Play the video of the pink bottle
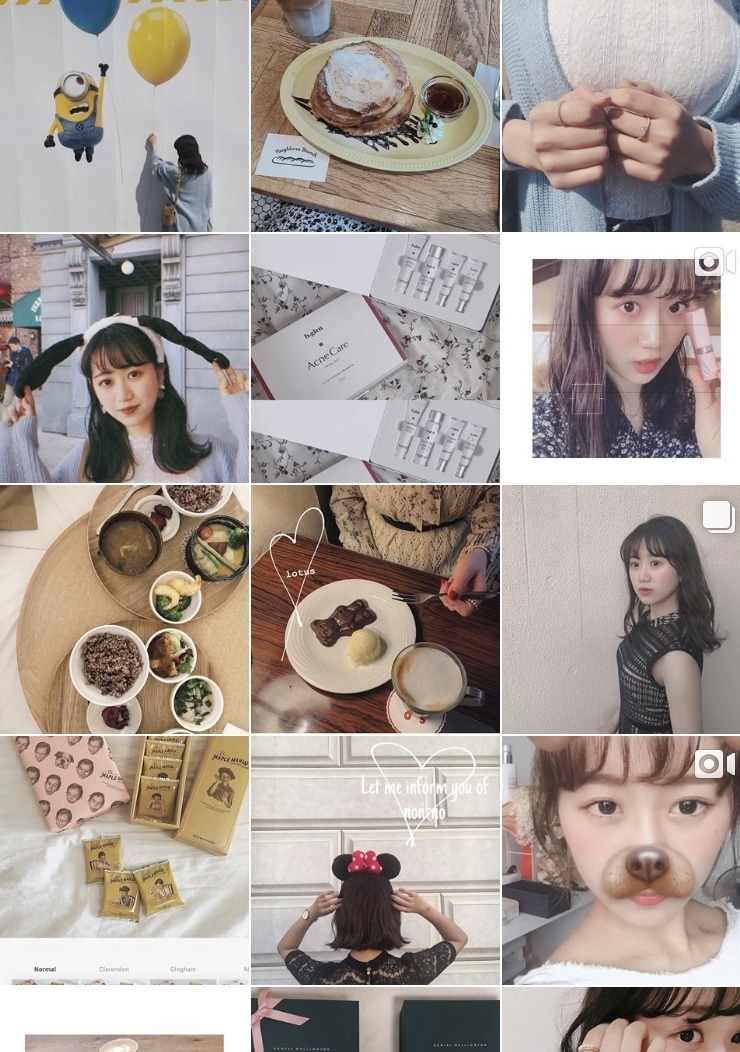This screenshot has height=1052, width=740. coord(621,358)
